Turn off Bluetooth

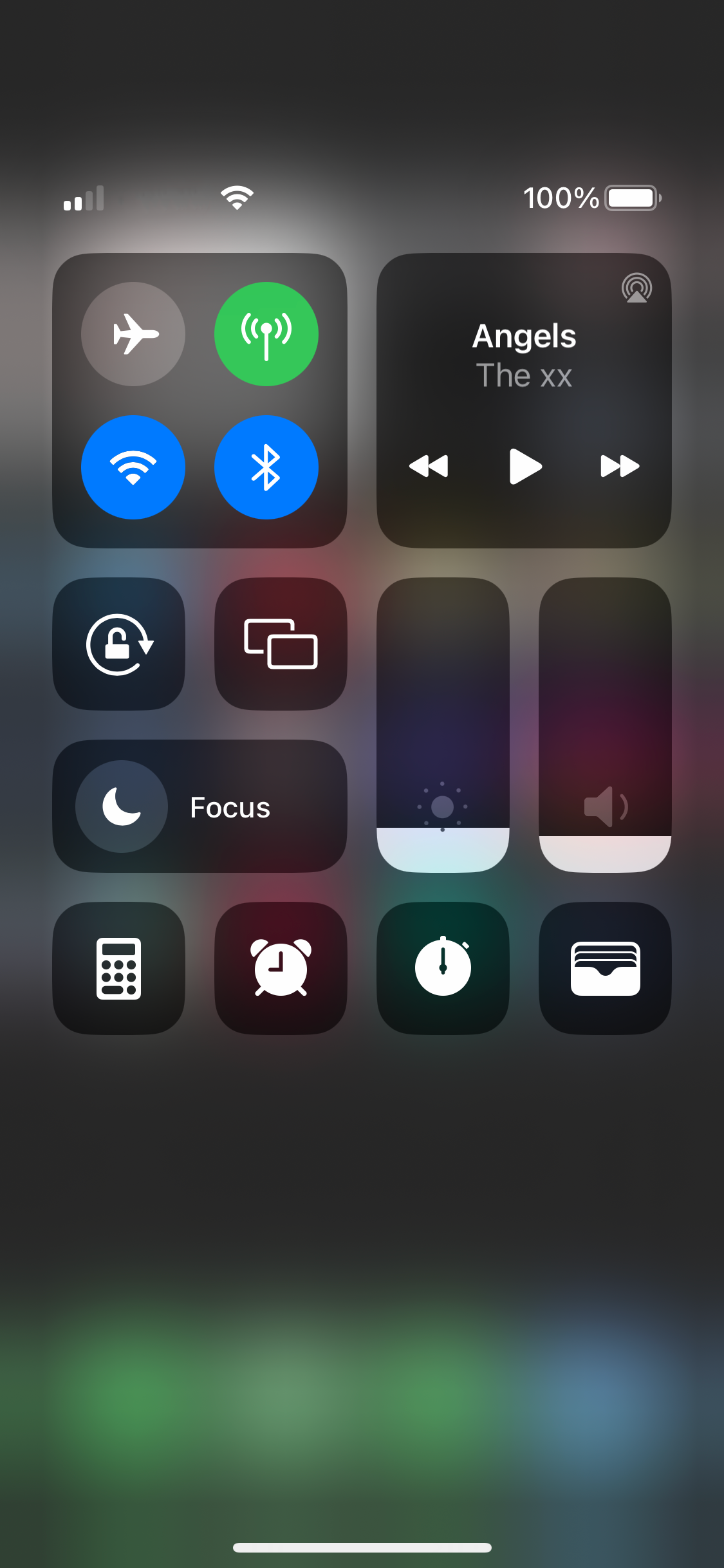tap(266, 467)
